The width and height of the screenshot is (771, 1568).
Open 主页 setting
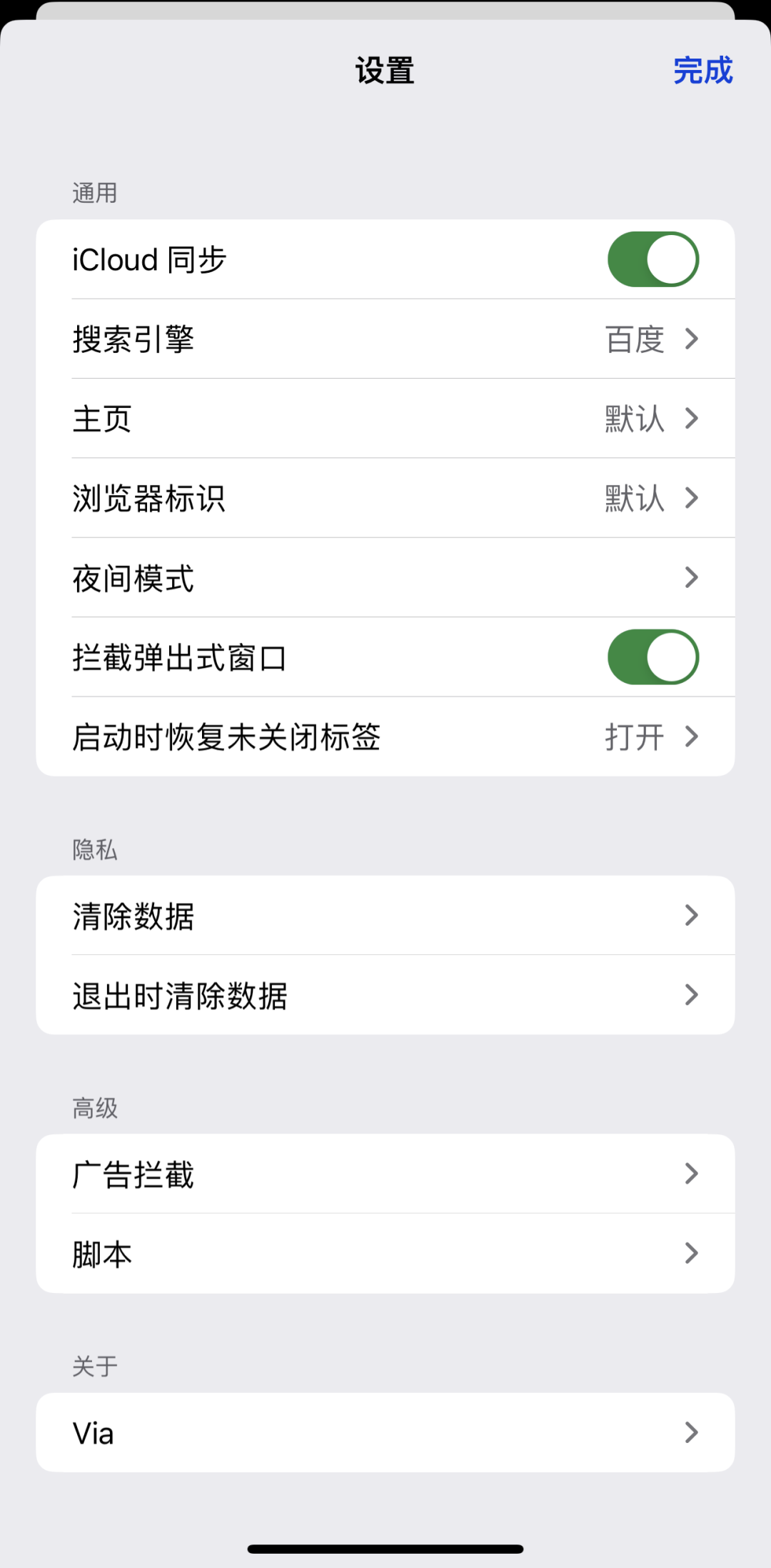coord(385,419)
